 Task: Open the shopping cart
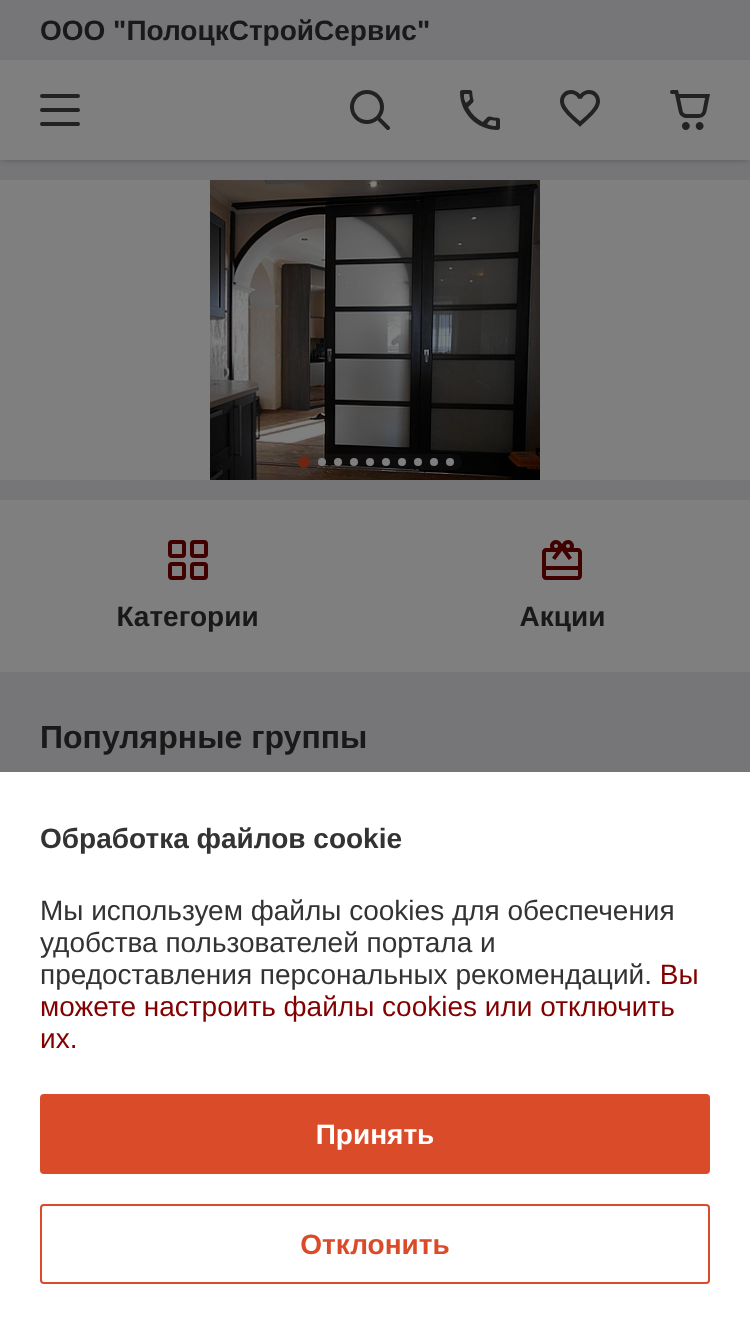690,110
